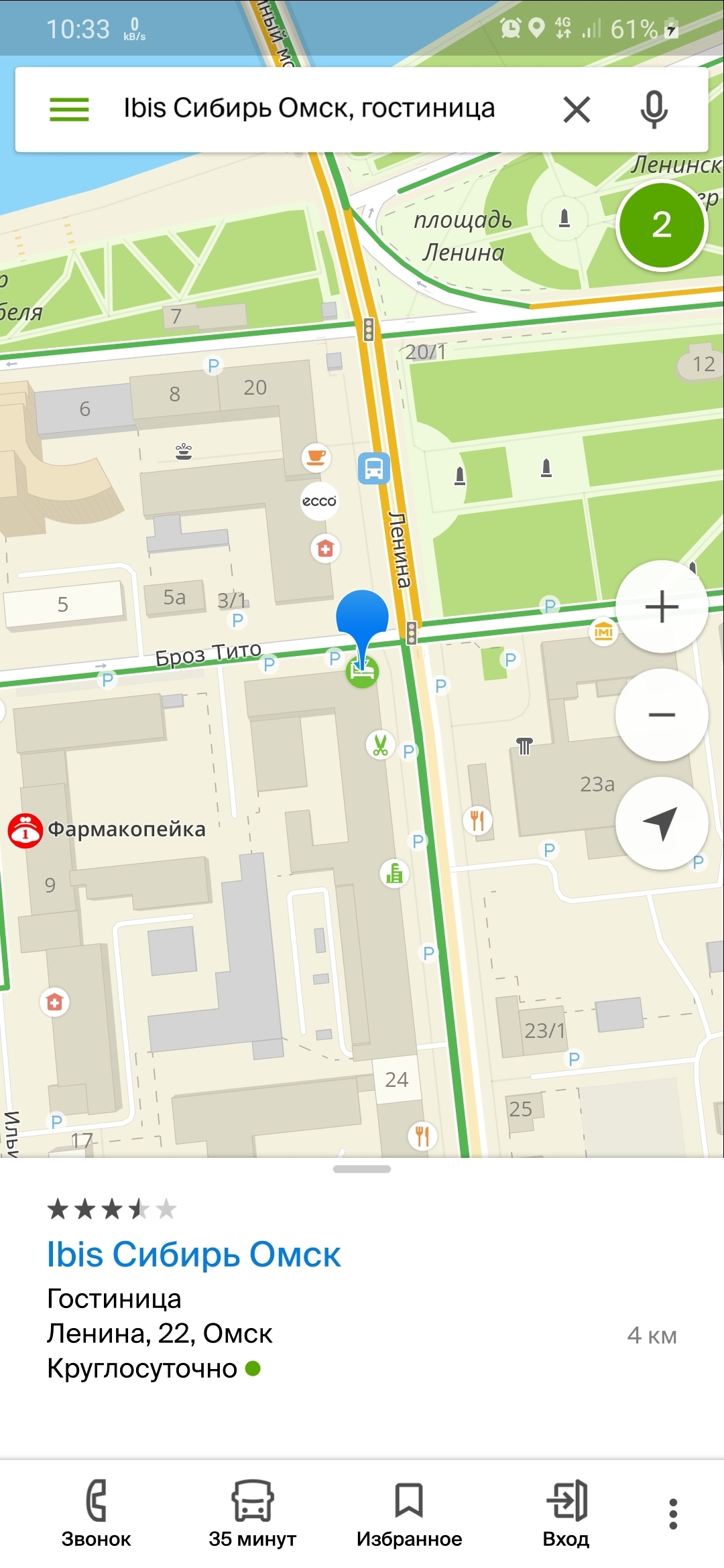Center map on my location
Viewport: 724px width, 1568px height.
point(662,823)
